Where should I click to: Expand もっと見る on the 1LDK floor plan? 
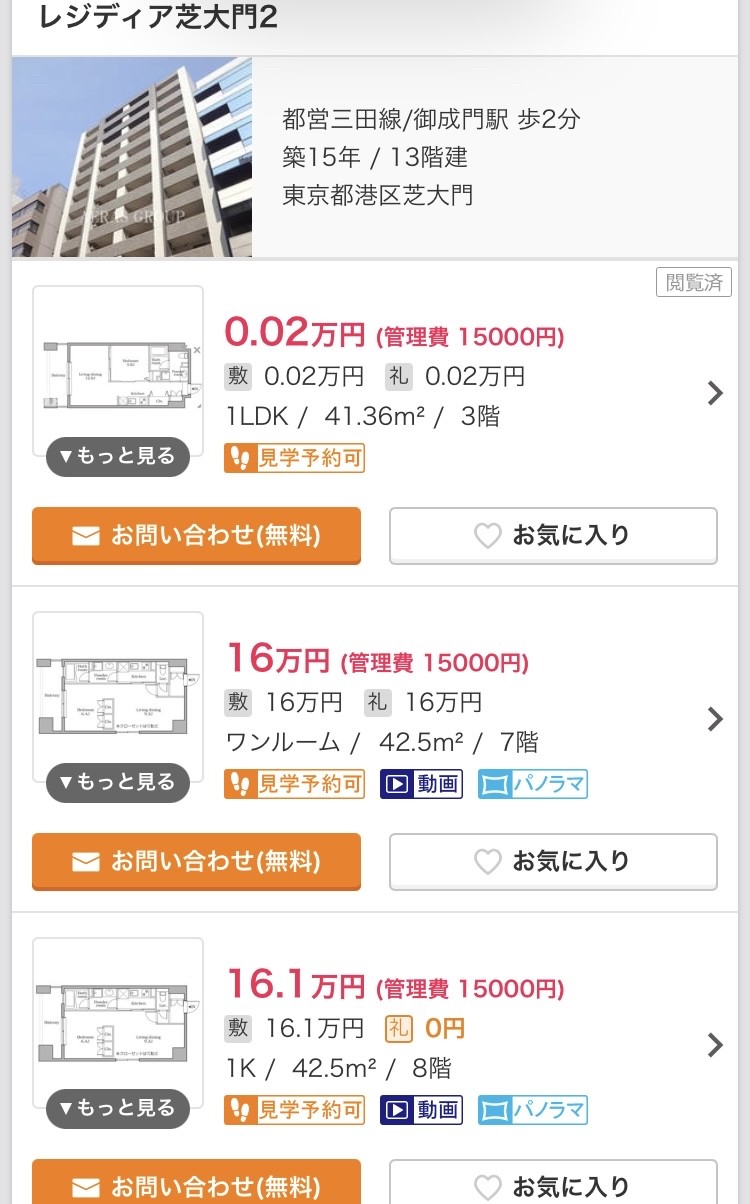coord(118,457)
